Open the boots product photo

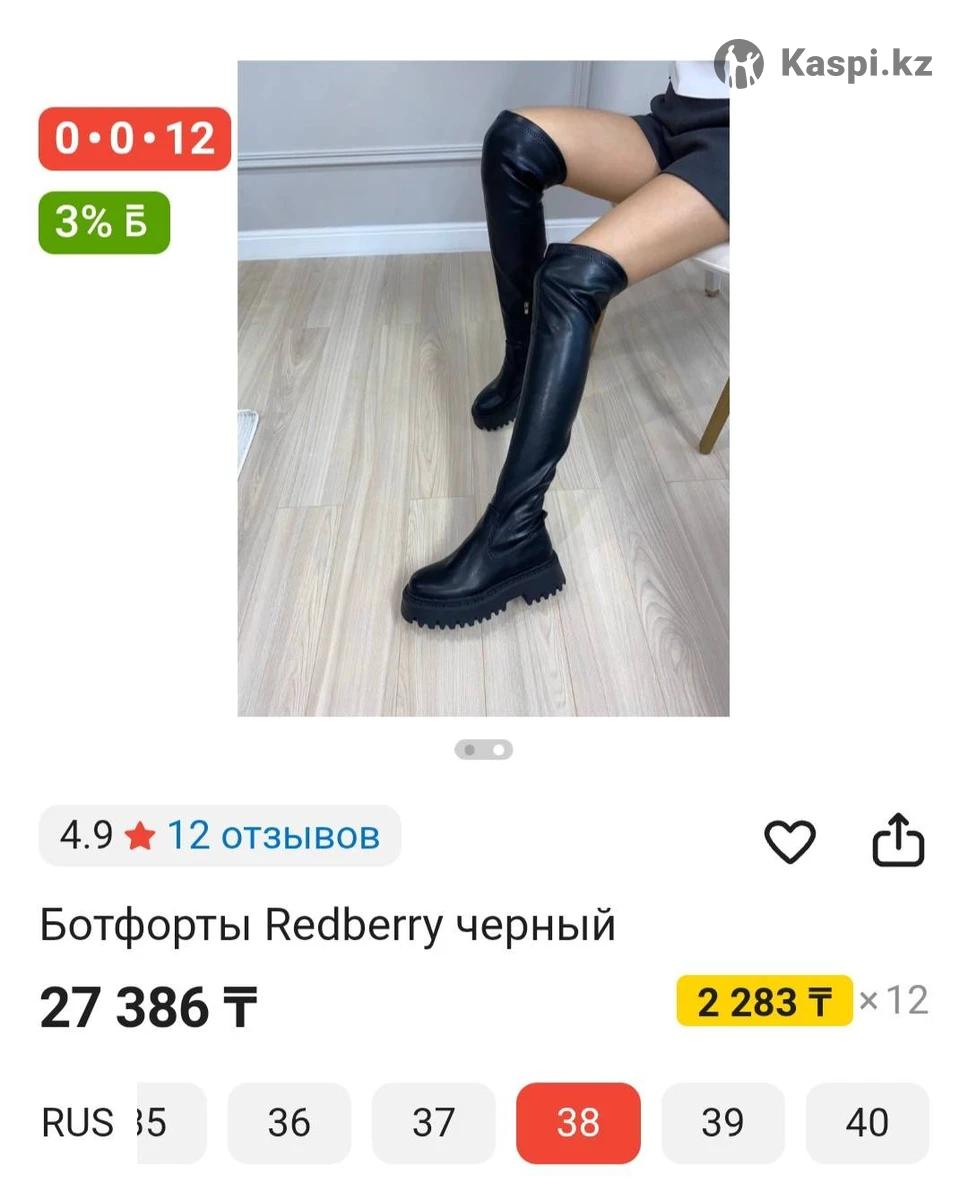[483, 388]
